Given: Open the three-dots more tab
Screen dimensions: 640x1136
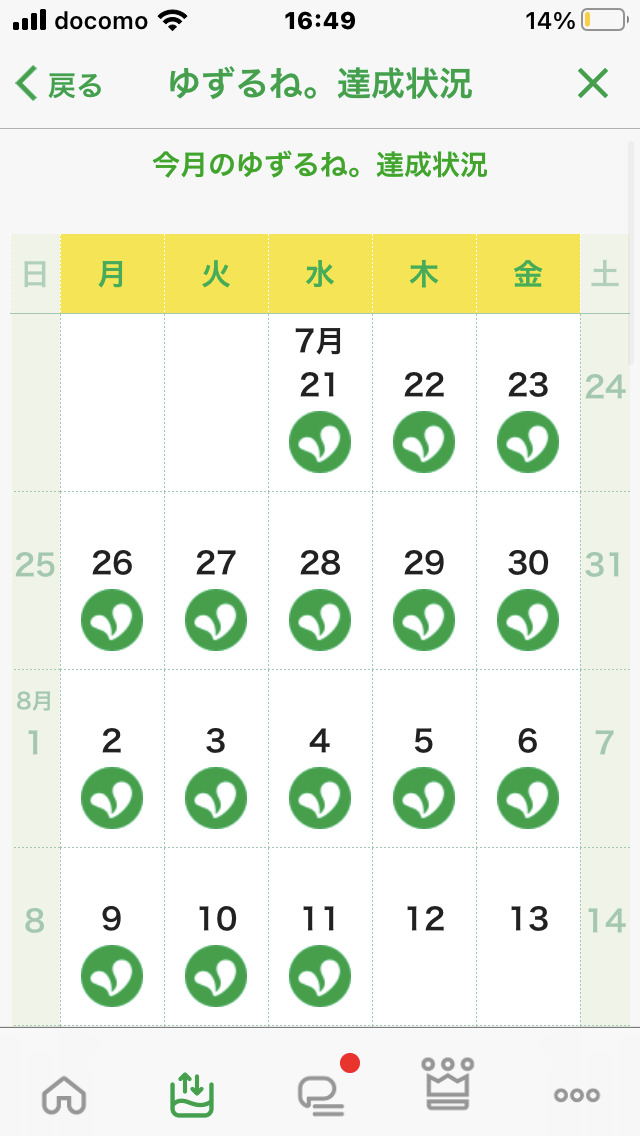Looking at the screenshot, I should 576,1095.
